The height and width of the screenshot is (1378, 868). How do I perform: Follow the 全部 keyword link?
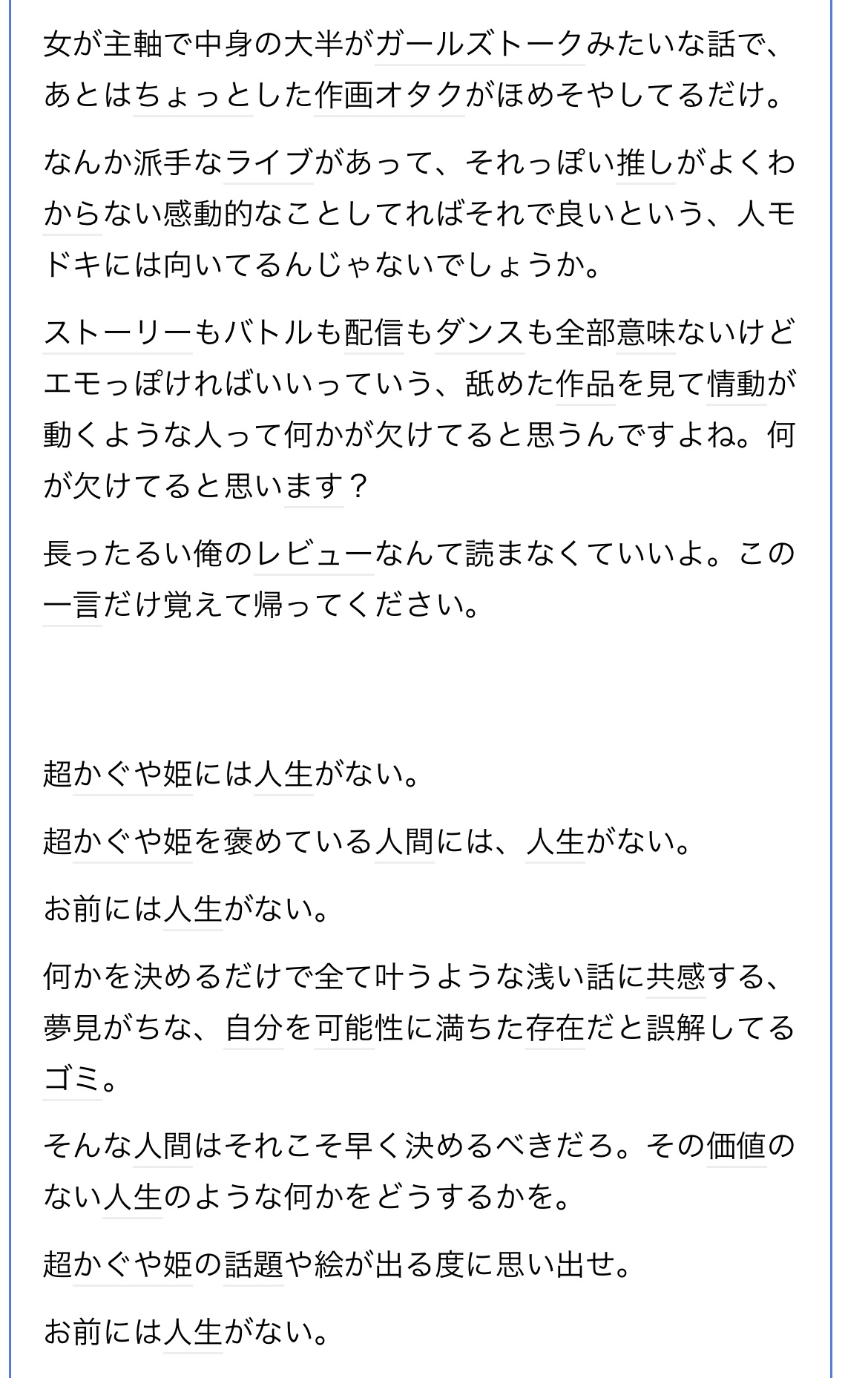point(585,333)
